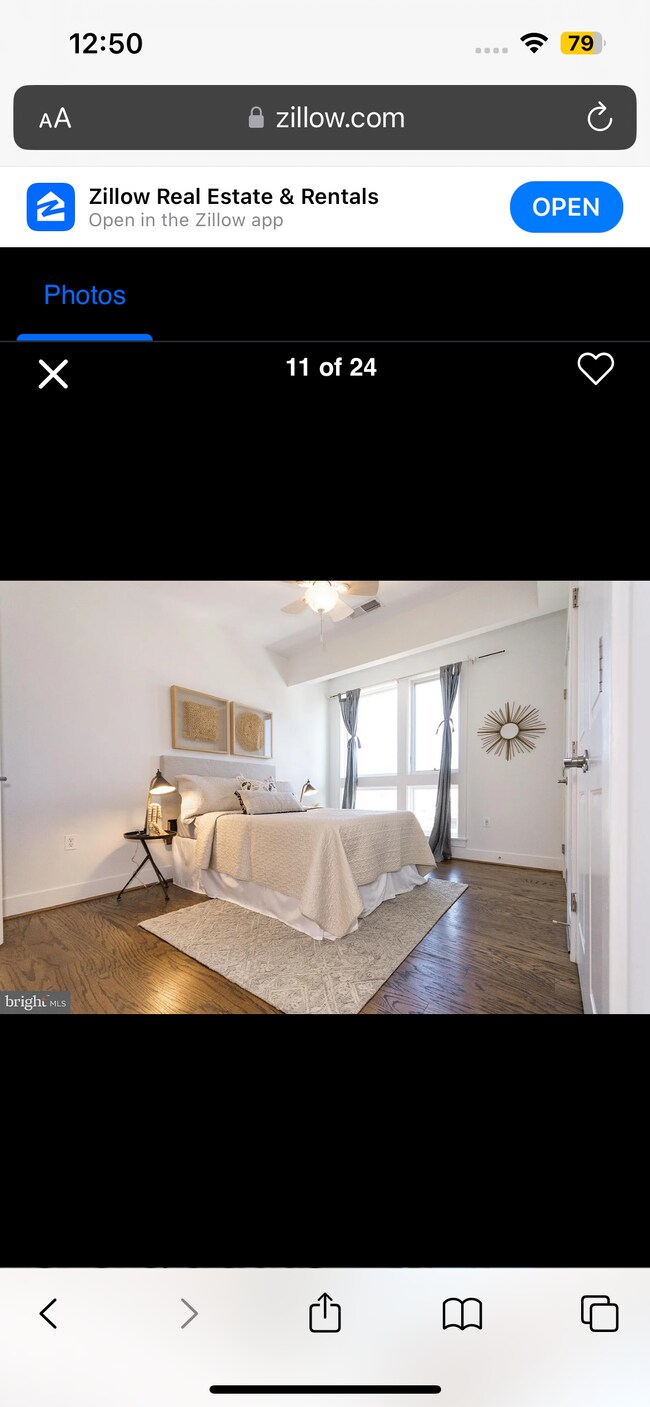Reload the Zillow page
This screenshot has width=650, height=1407.
coord(599,118)
